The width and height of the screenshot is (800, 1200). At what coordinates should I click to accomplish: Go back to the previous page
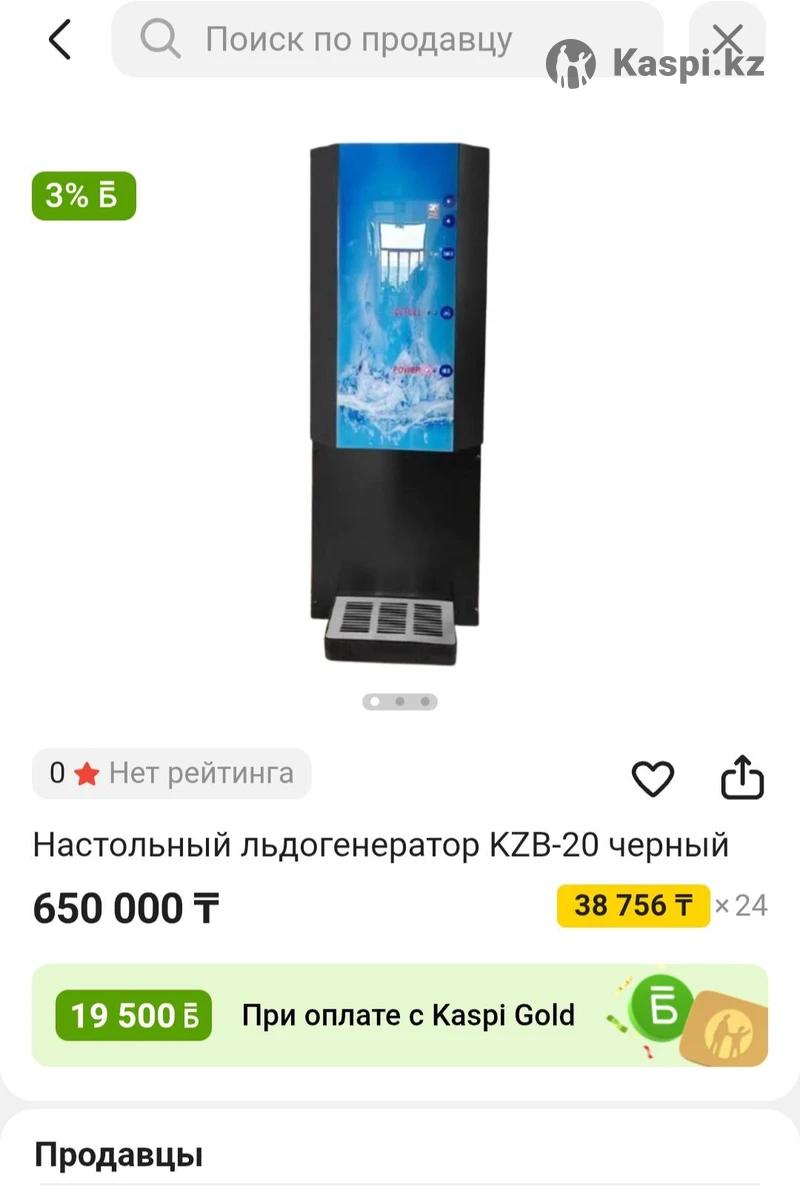(x=60, y=41)
